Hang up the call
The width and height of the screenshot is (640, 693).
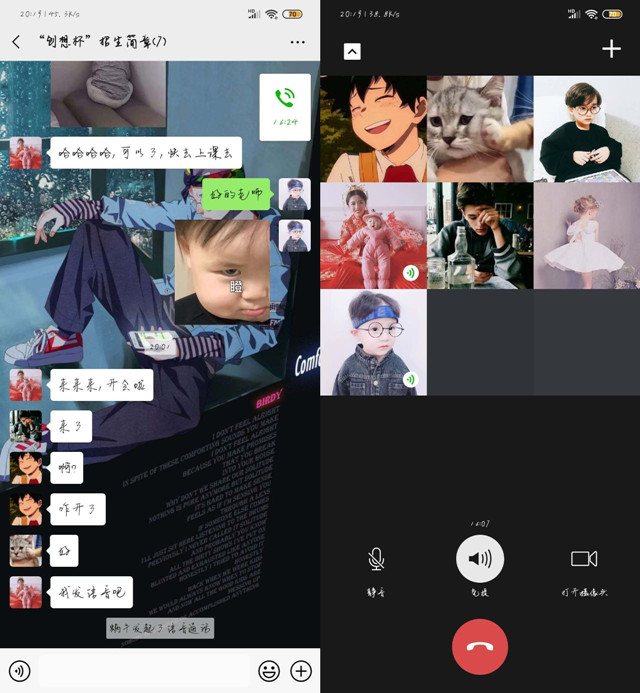(480, 646)
